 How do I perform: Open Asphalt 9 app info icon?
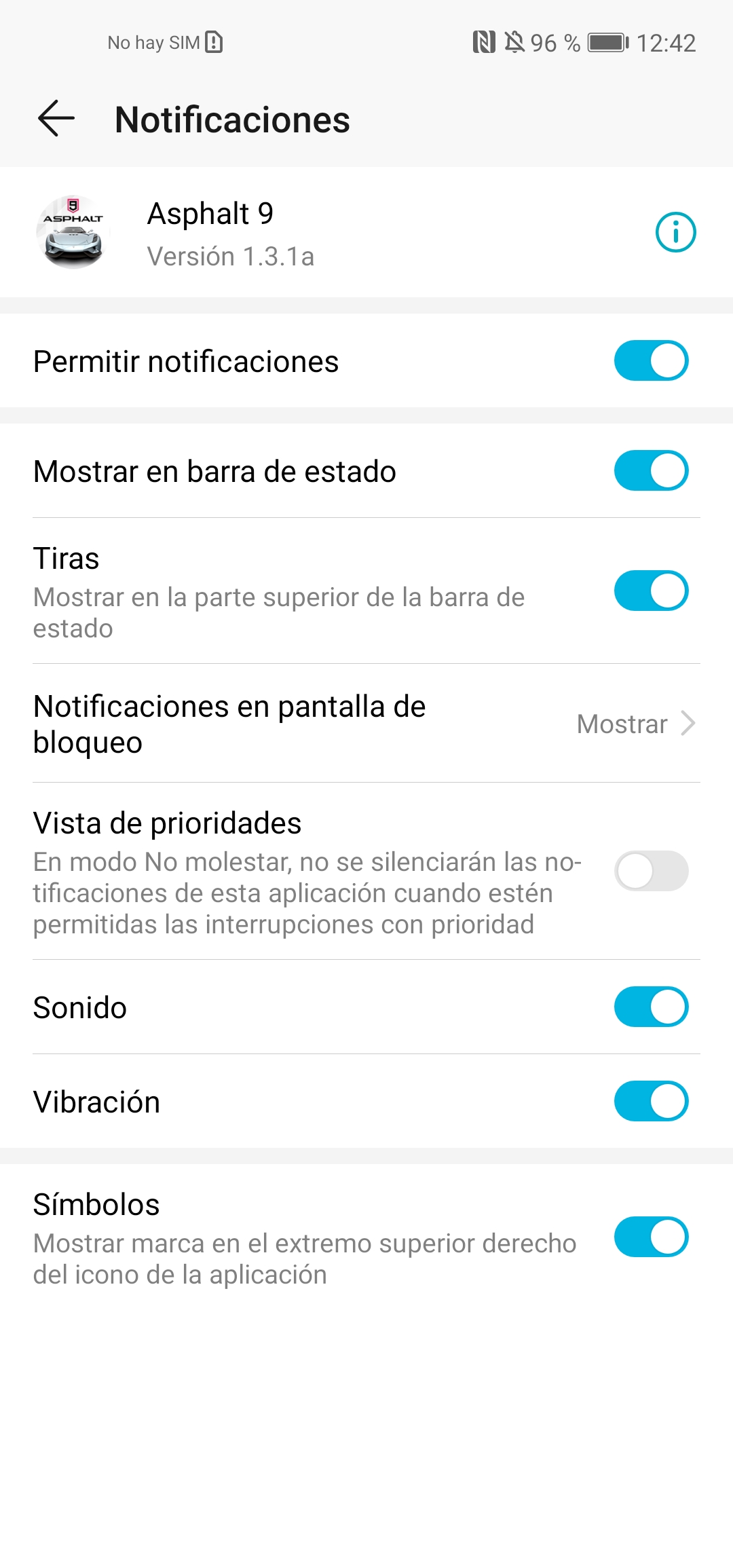pyautogui.click(x=675, y=232)
